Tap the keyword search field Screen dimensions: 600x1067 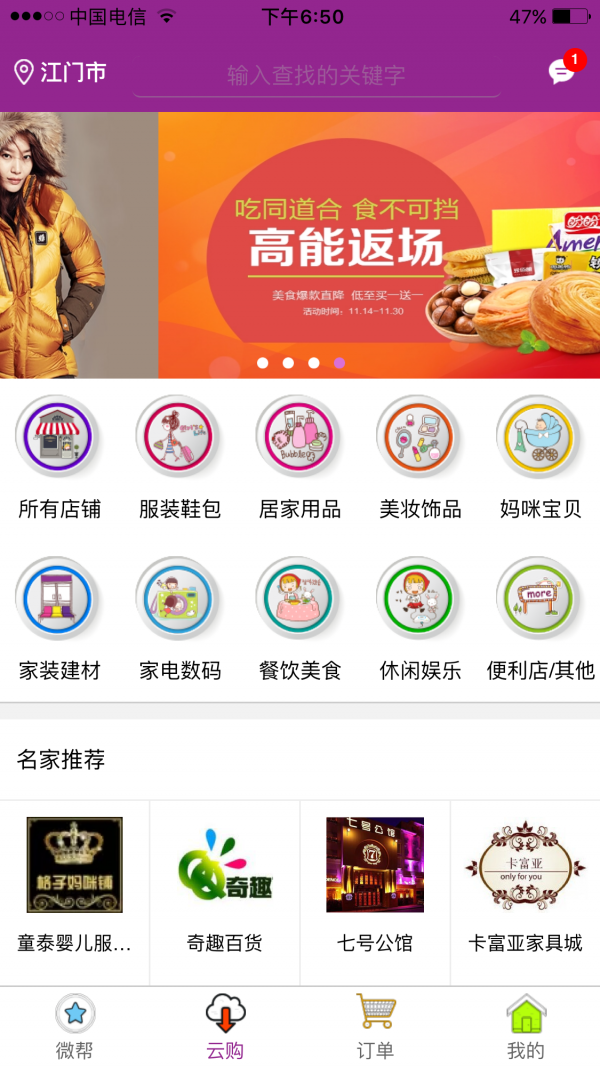pyautogui.click(x=316, y=75)
